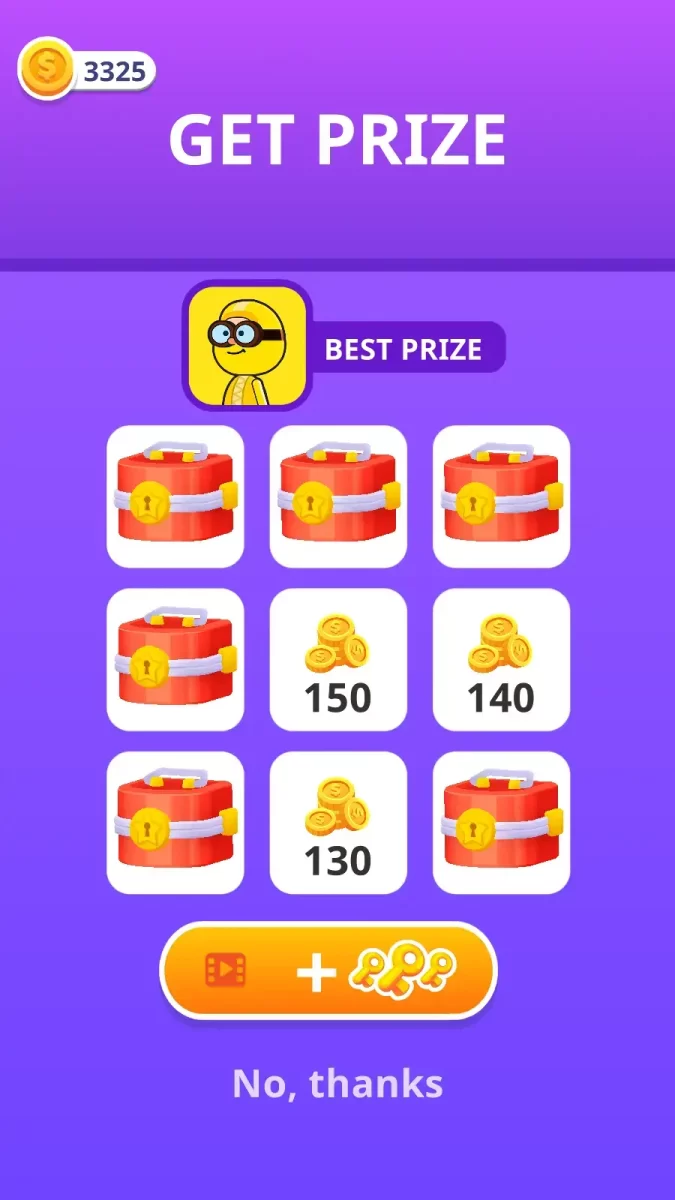Watch the video ad for three more keys
Screen dimensions: 675x1200
[x=328, y=970]
